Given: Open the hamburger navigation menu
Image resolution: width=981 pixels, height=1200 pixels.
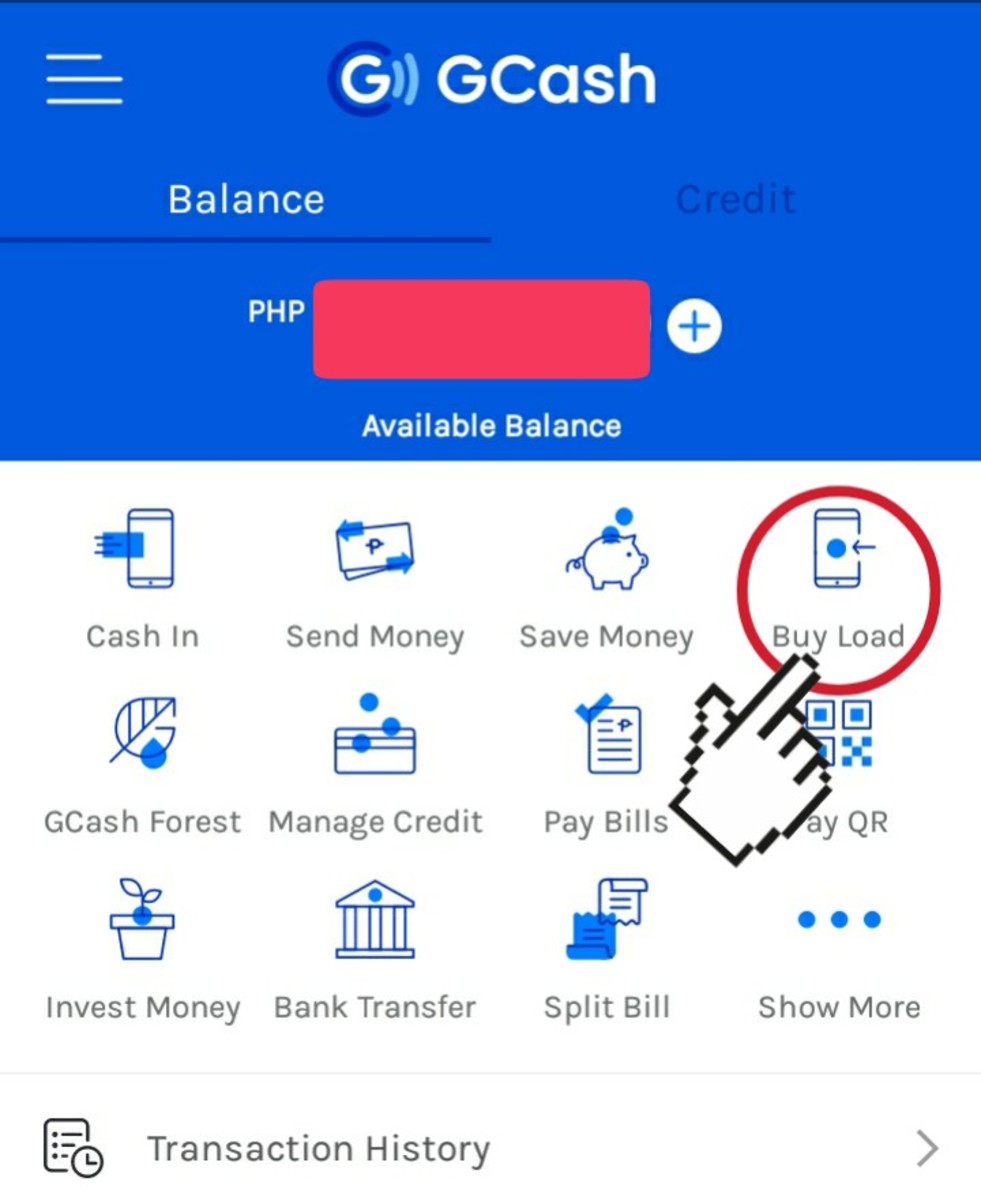Looking at the screenshot, I should click(x=84, y=80).
